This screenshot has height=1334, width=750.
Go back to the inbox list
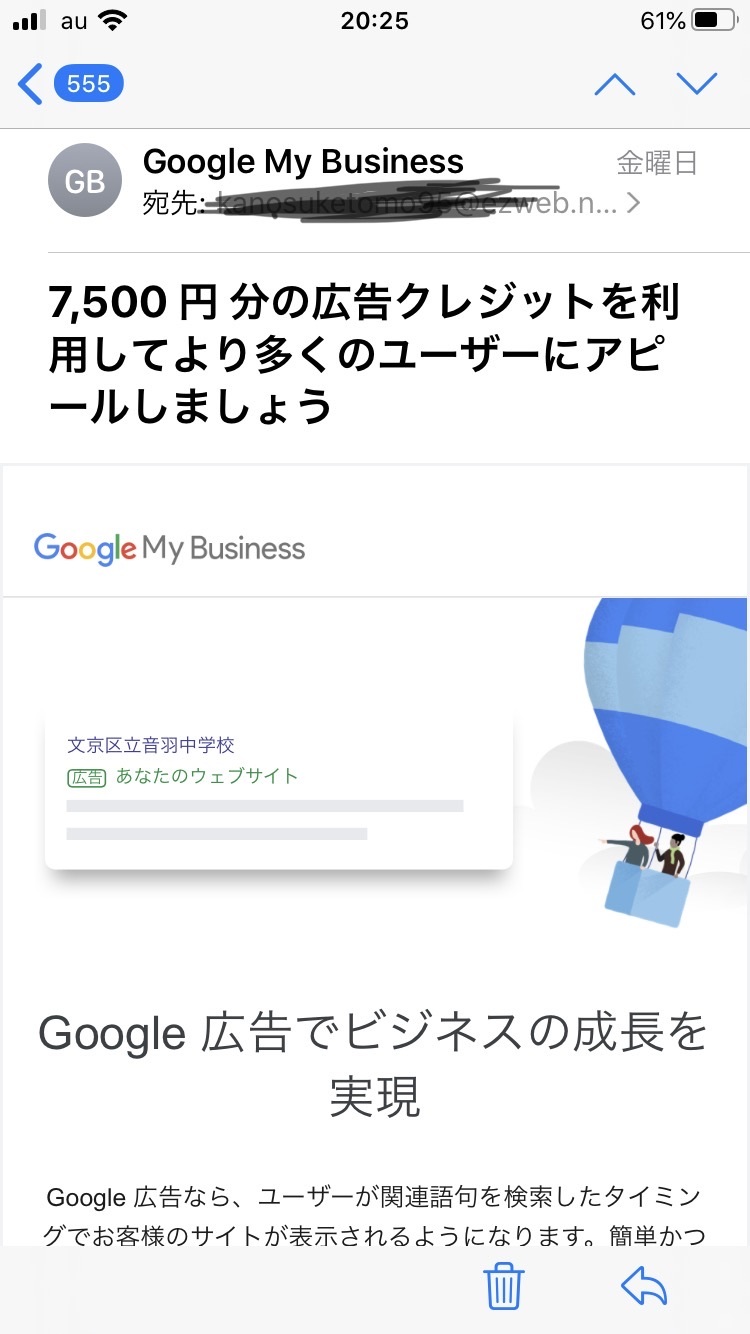pyautogui.click(x=68, y=84)
